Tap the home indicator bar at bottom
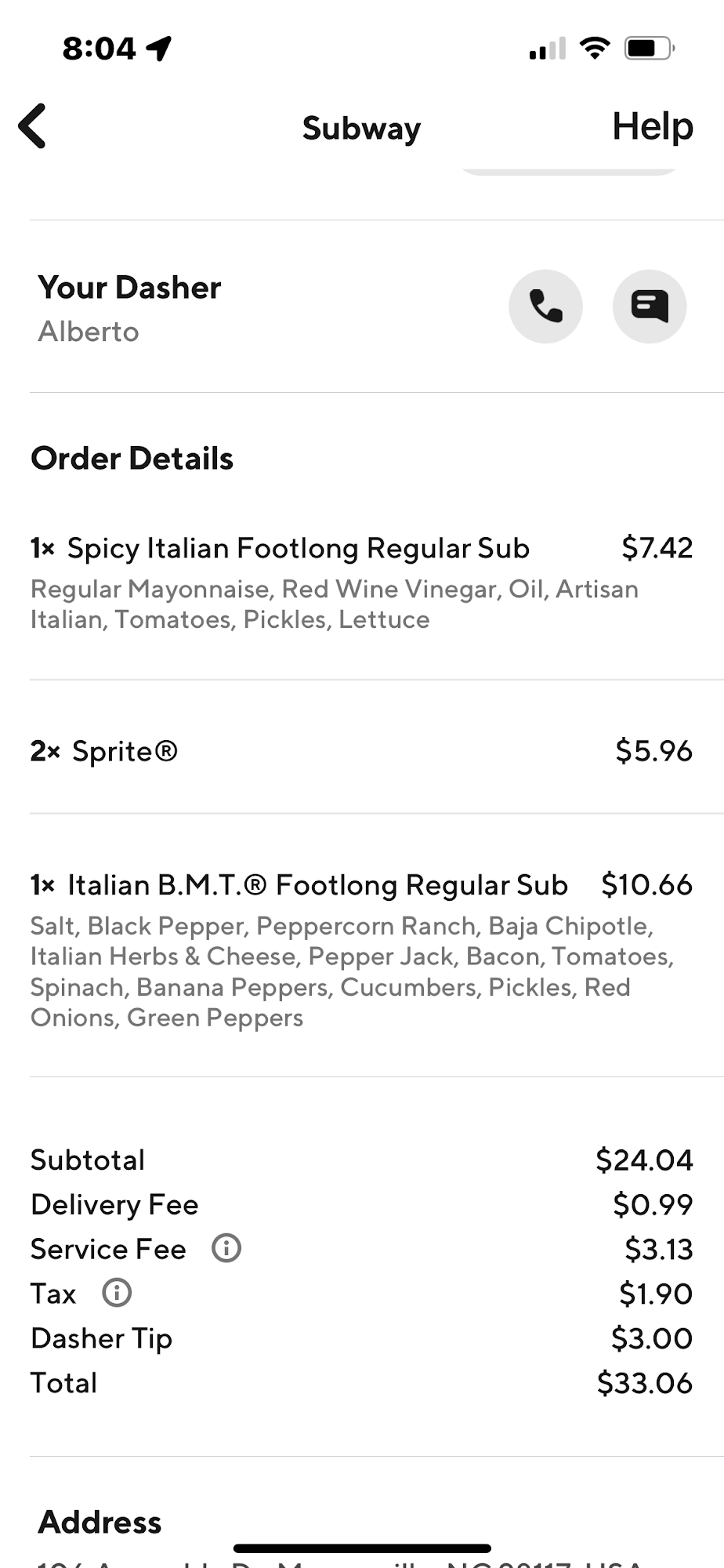 (x=361, y=1546)
